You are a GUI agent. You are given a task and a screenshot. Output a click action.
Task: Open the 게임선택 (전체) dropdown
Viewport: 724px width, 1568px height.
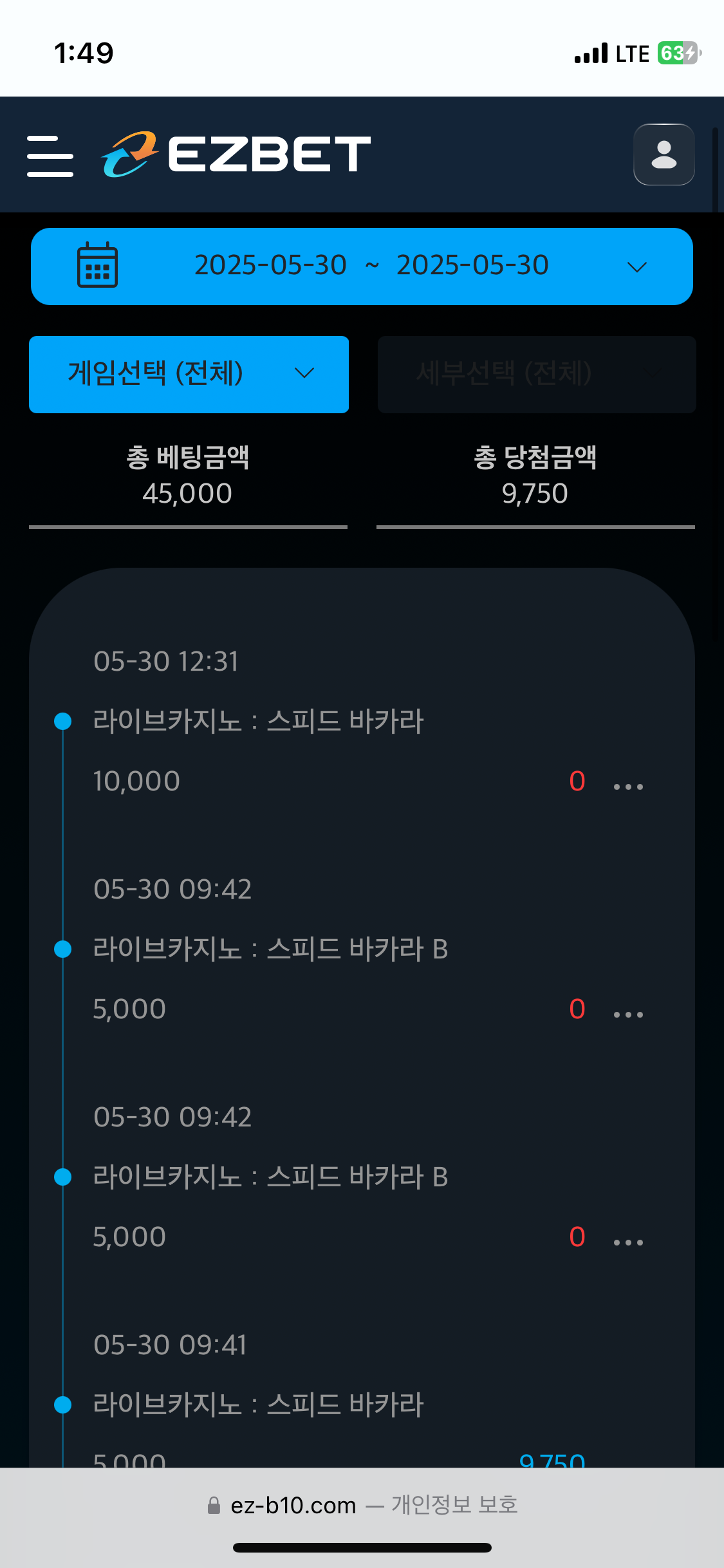tap(189, 374)
